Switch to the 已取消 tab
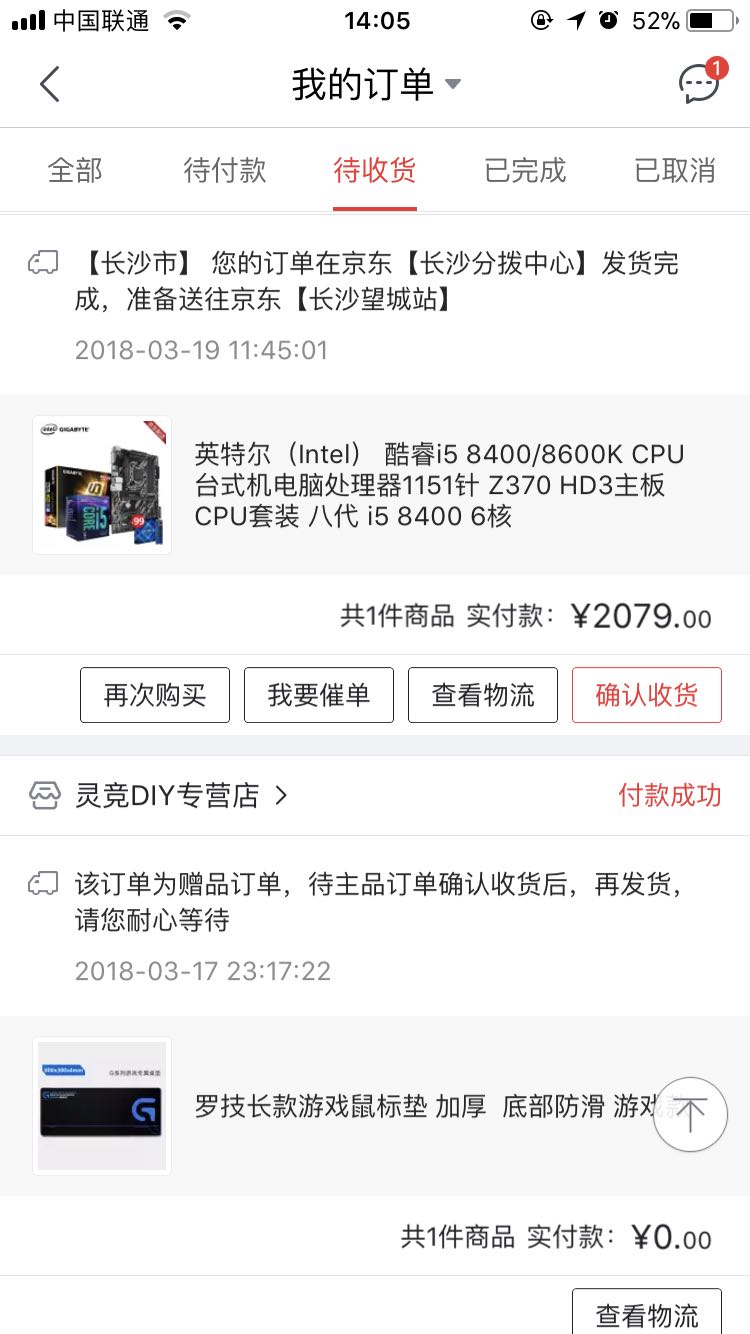This screenshot has width=750, height=1334. tap(675, 170)
